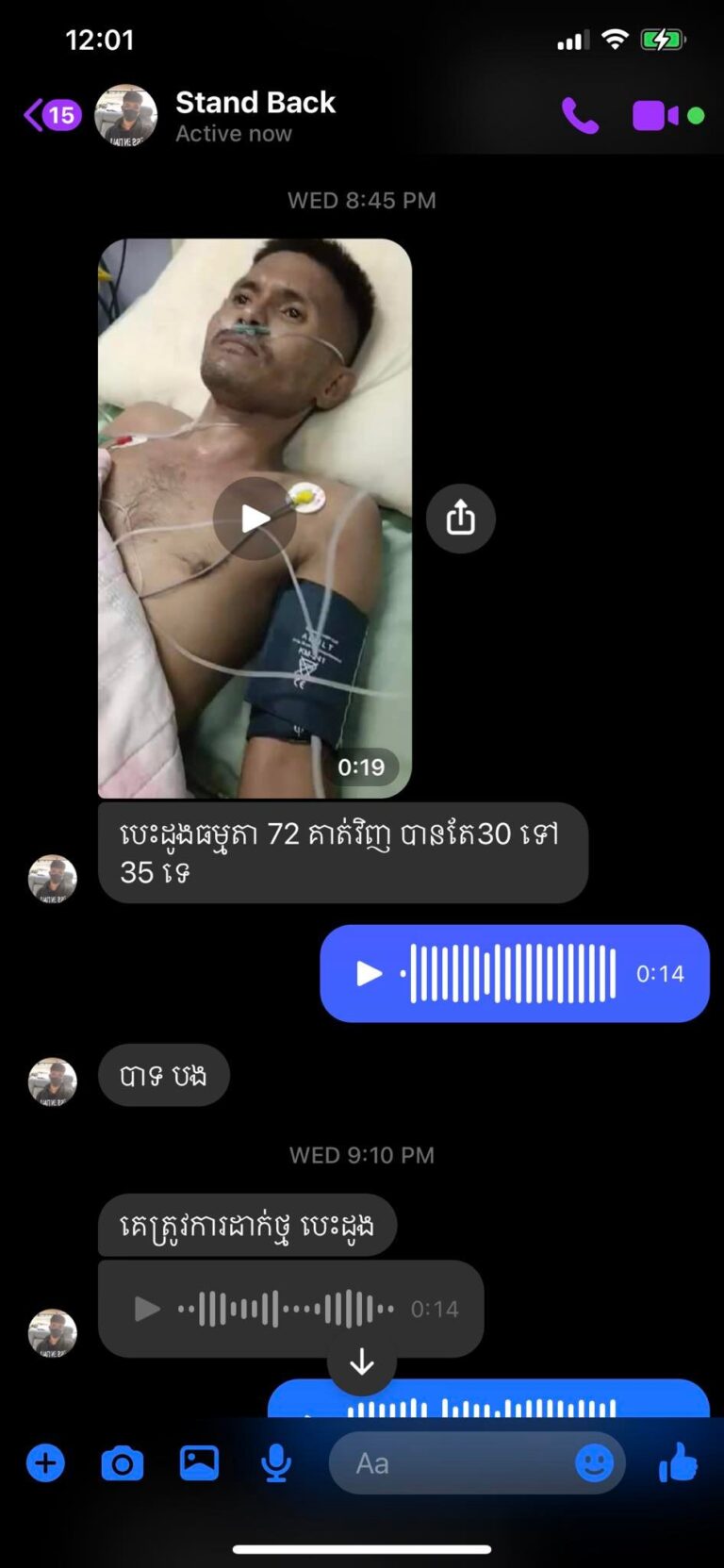724x1568 pixels.
Task: Send a thumbs-up like
Action: point(678,1463)
